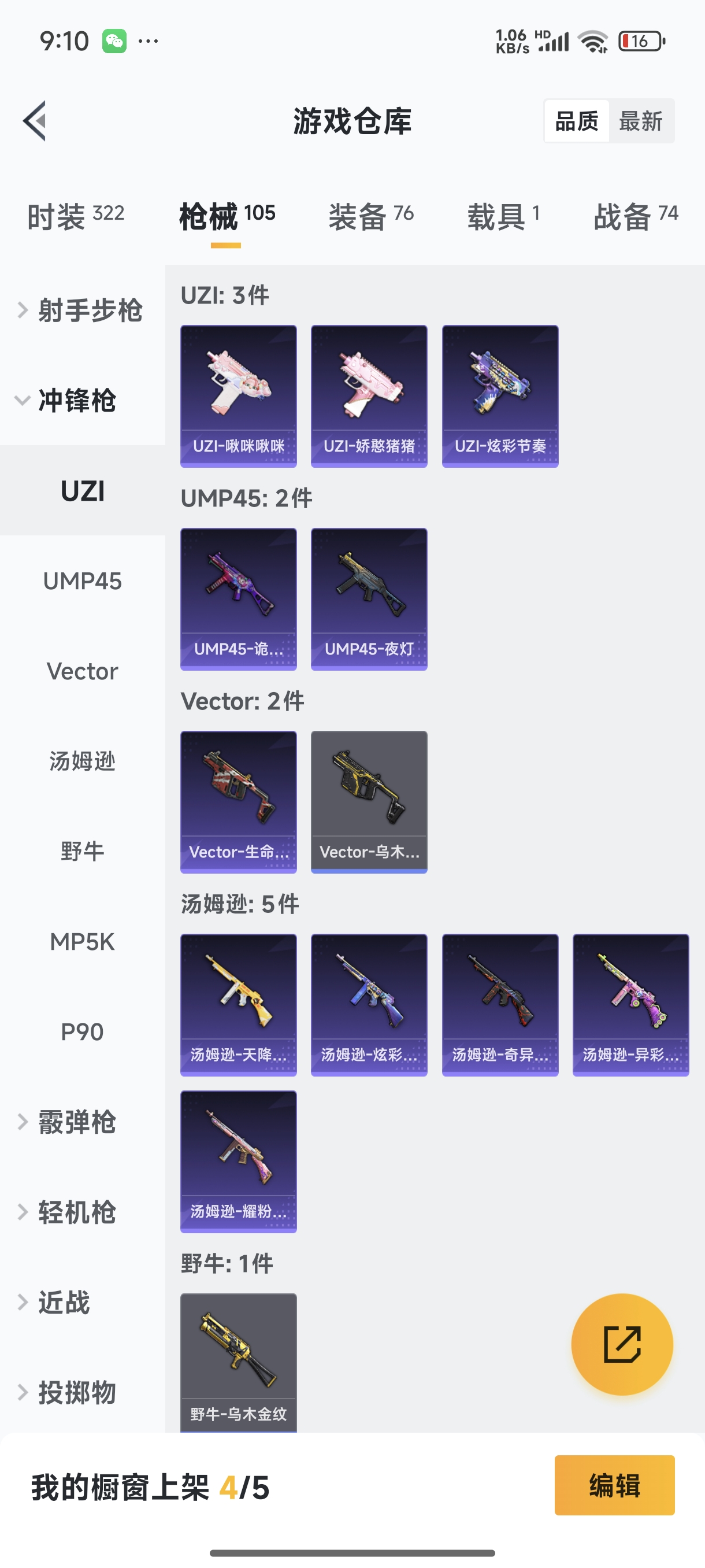Open the UMP45-夜灯 skin
This screenshot has height=1568, width=705.
tap(369, 599)
